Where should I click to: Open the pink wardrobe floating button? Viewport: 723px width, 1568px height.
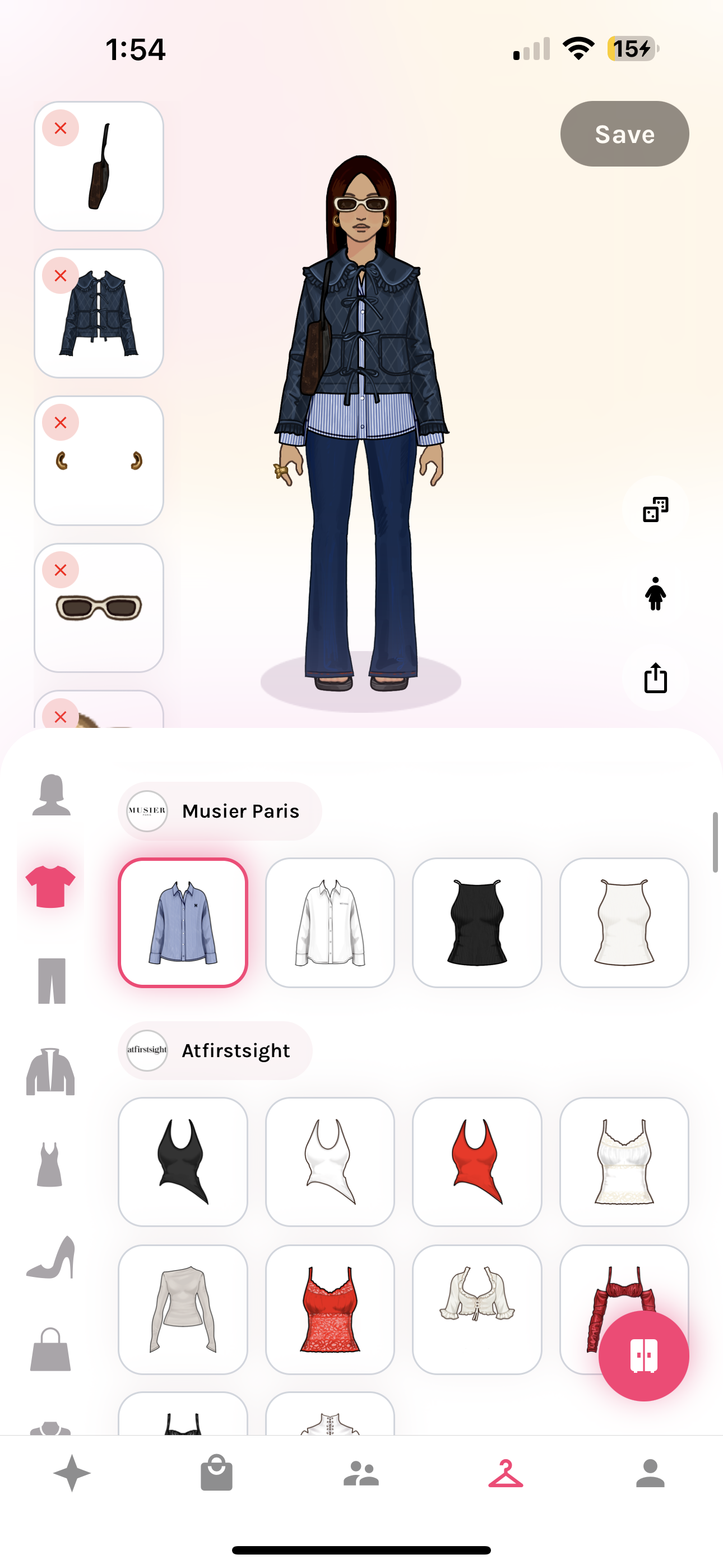click(x=643, y=1355)
